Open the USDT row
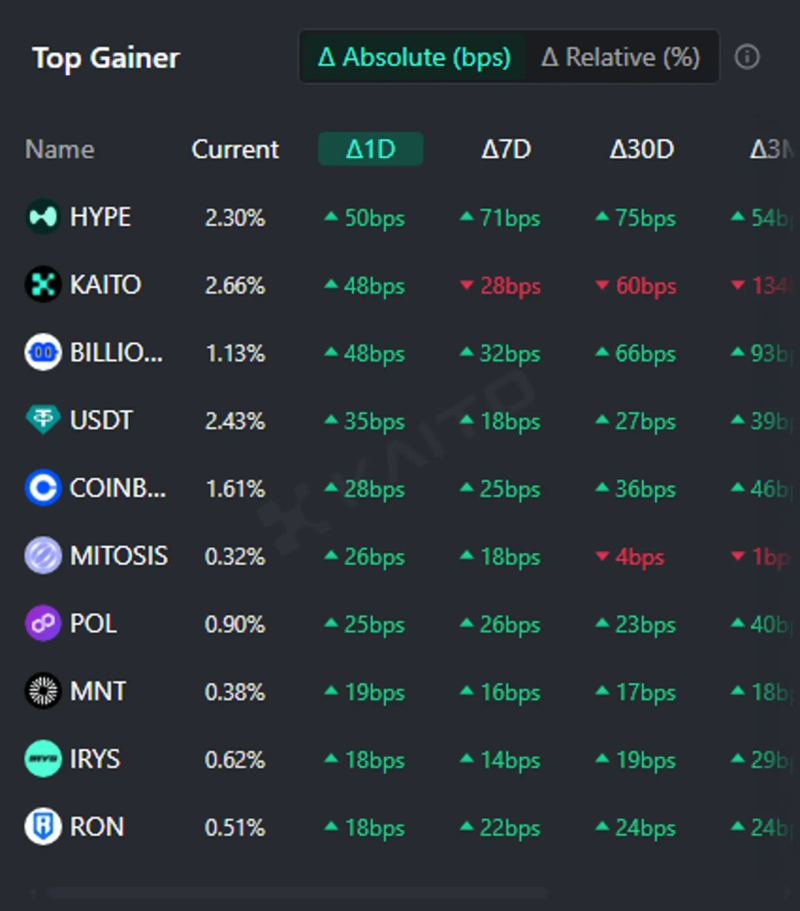The image size is (800, 911). 101,421
